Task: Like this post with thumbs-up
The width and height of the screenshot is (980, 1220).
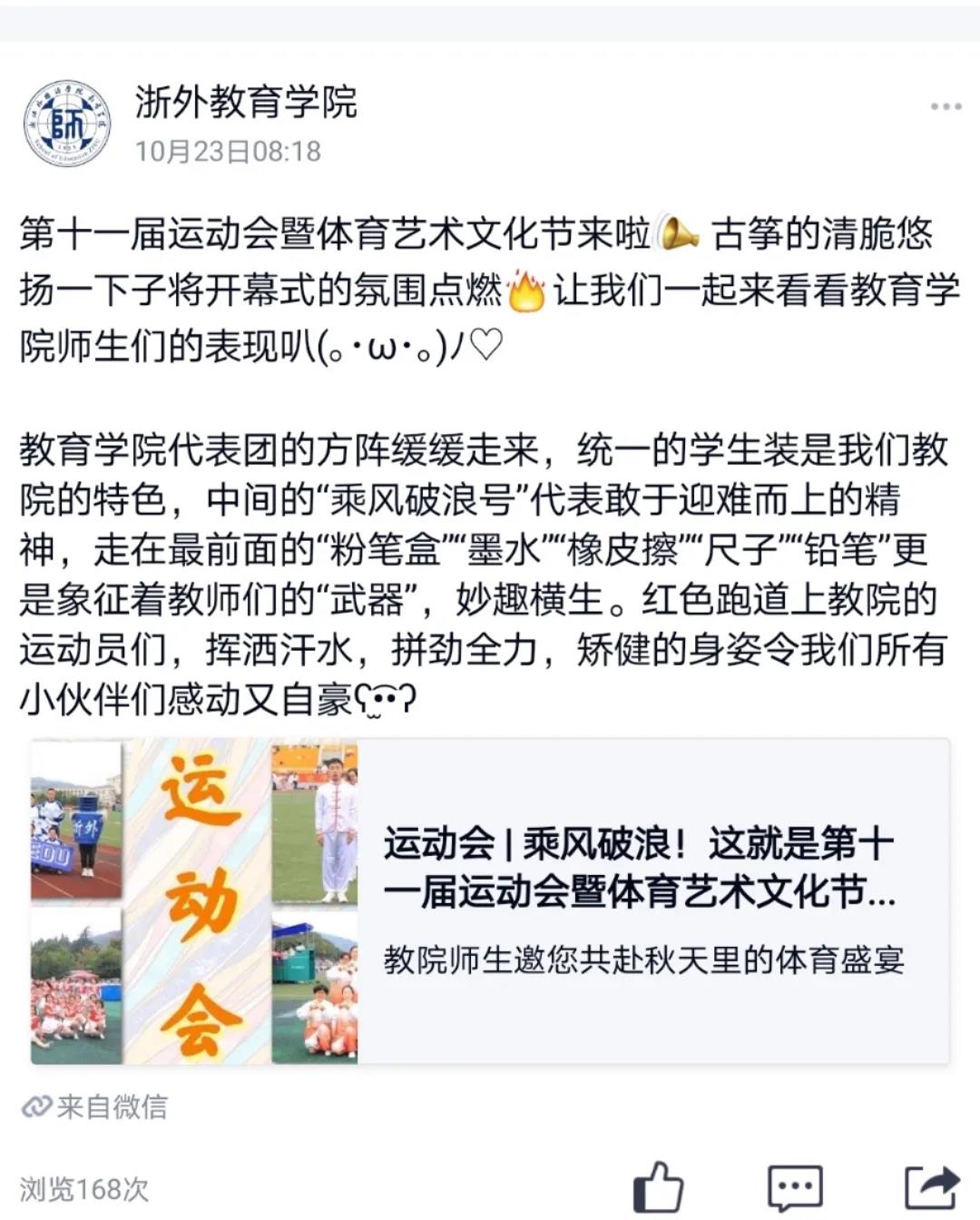Action: (657, 1186)
